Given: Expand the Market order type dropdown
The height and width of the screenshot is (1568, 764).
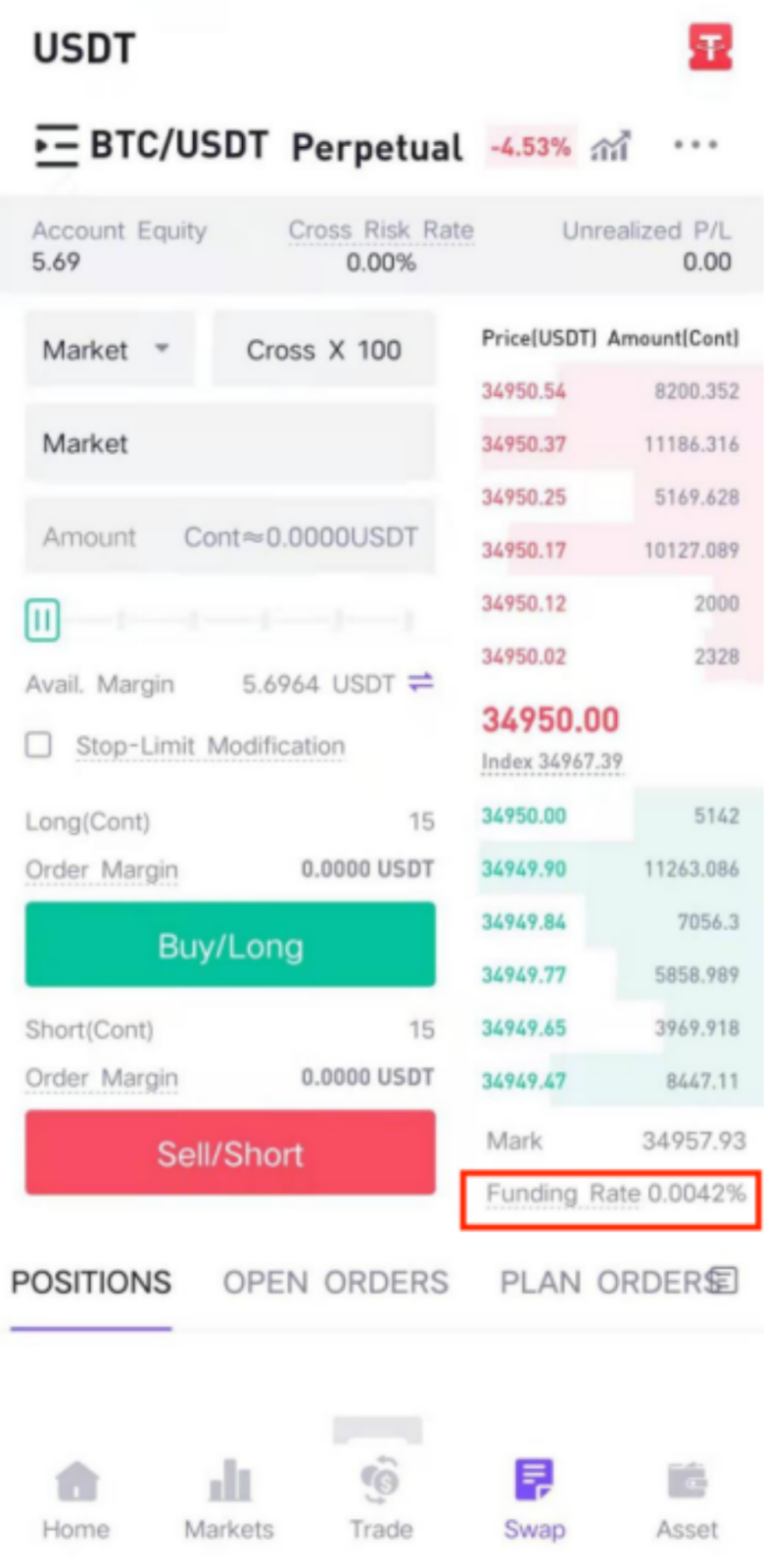Looking at the screenshot, I should (x=110, y=349).
